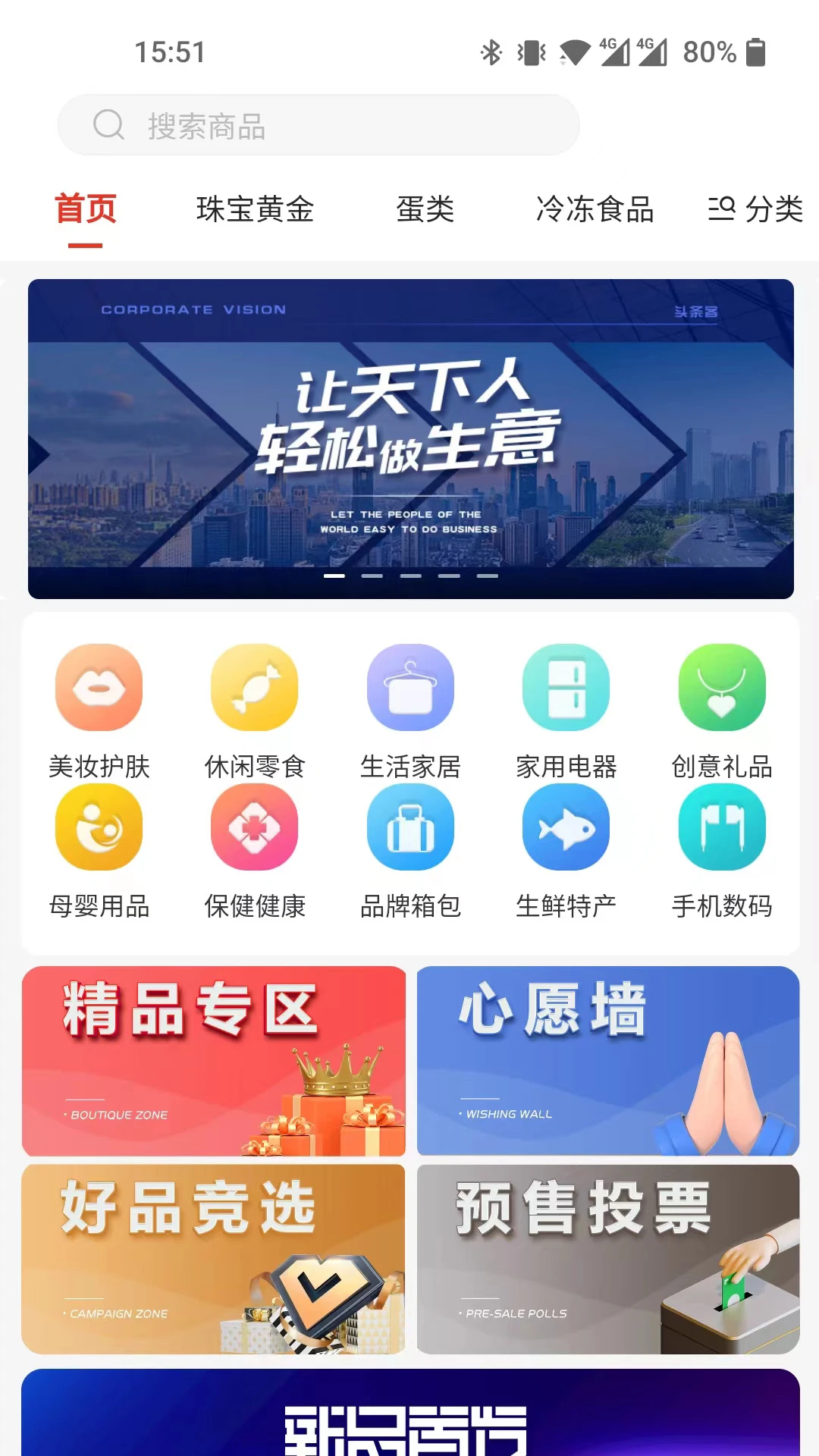Select the 家用电器 category
Viewport: 819px width, 1456px height.
click(566, 709)
